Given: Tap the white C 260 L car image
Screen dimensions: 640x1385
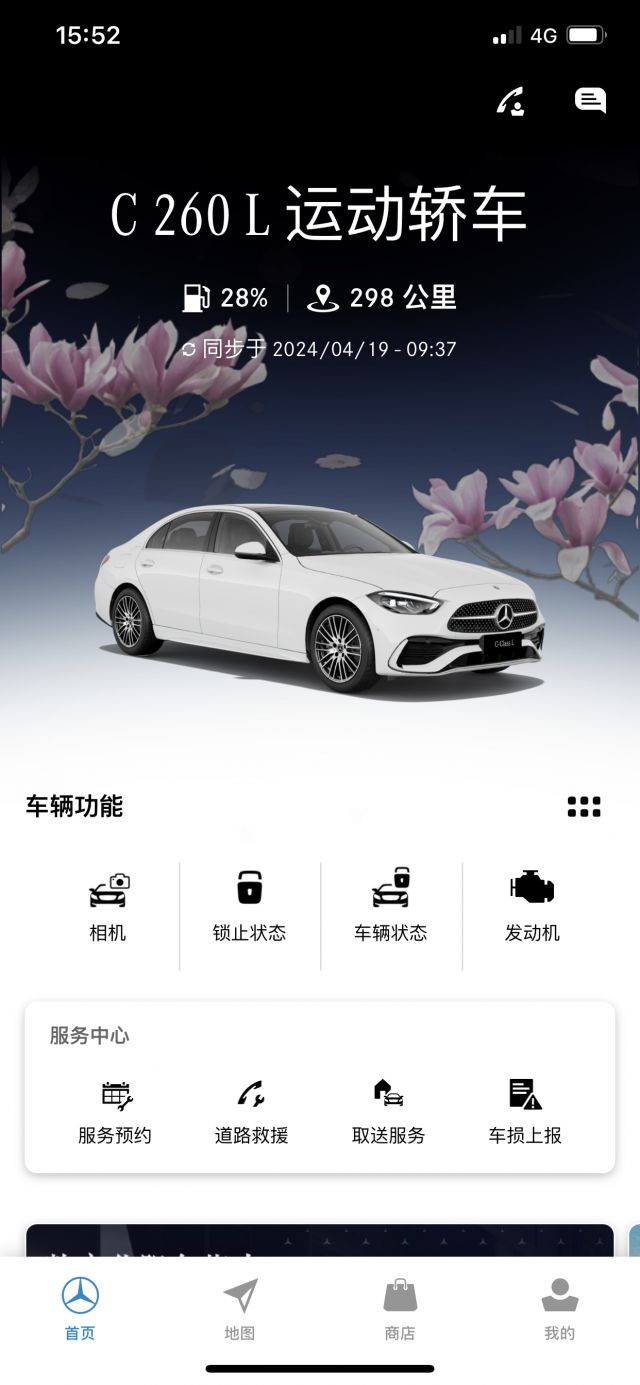Looking at the screenshot, I should (x=320, y=600).
